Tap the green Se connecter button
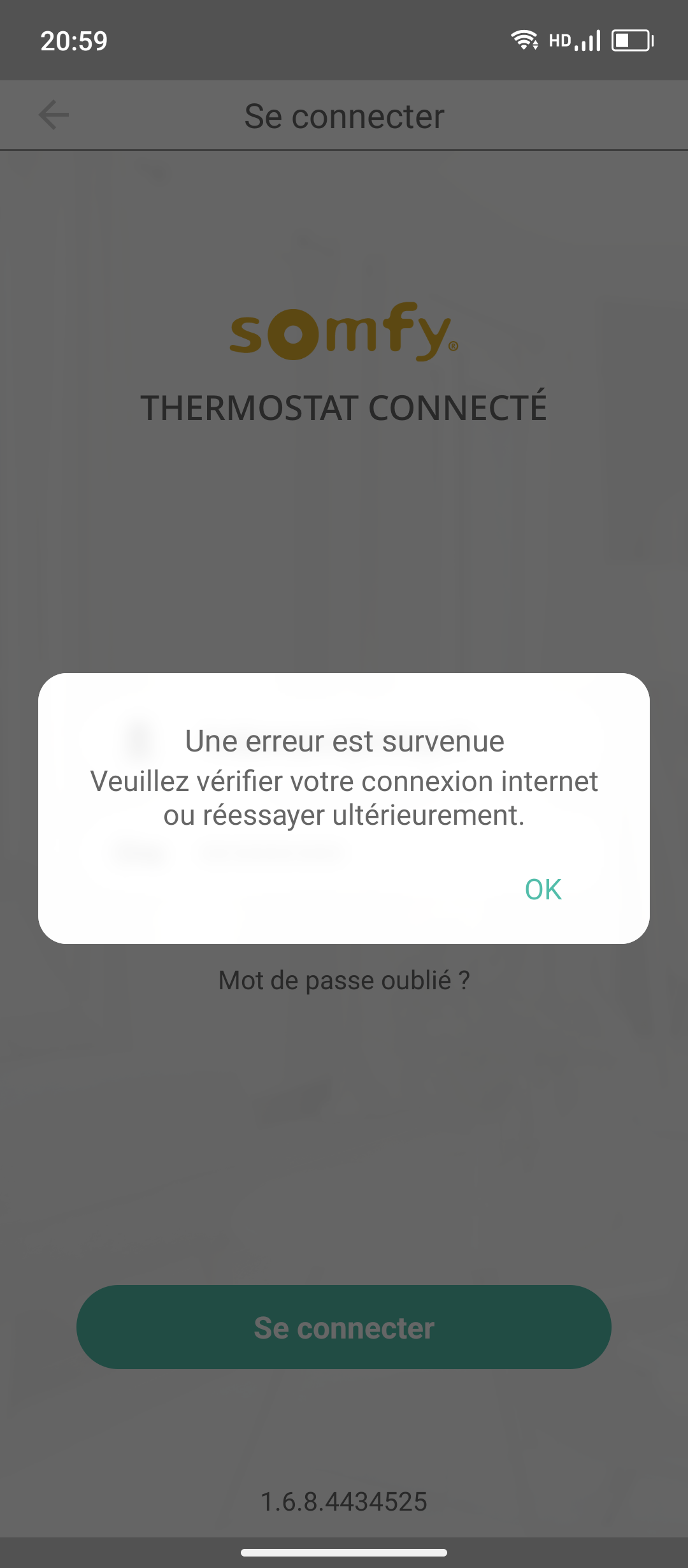This screenshot has width=688, height=1568. point(344,1327)
